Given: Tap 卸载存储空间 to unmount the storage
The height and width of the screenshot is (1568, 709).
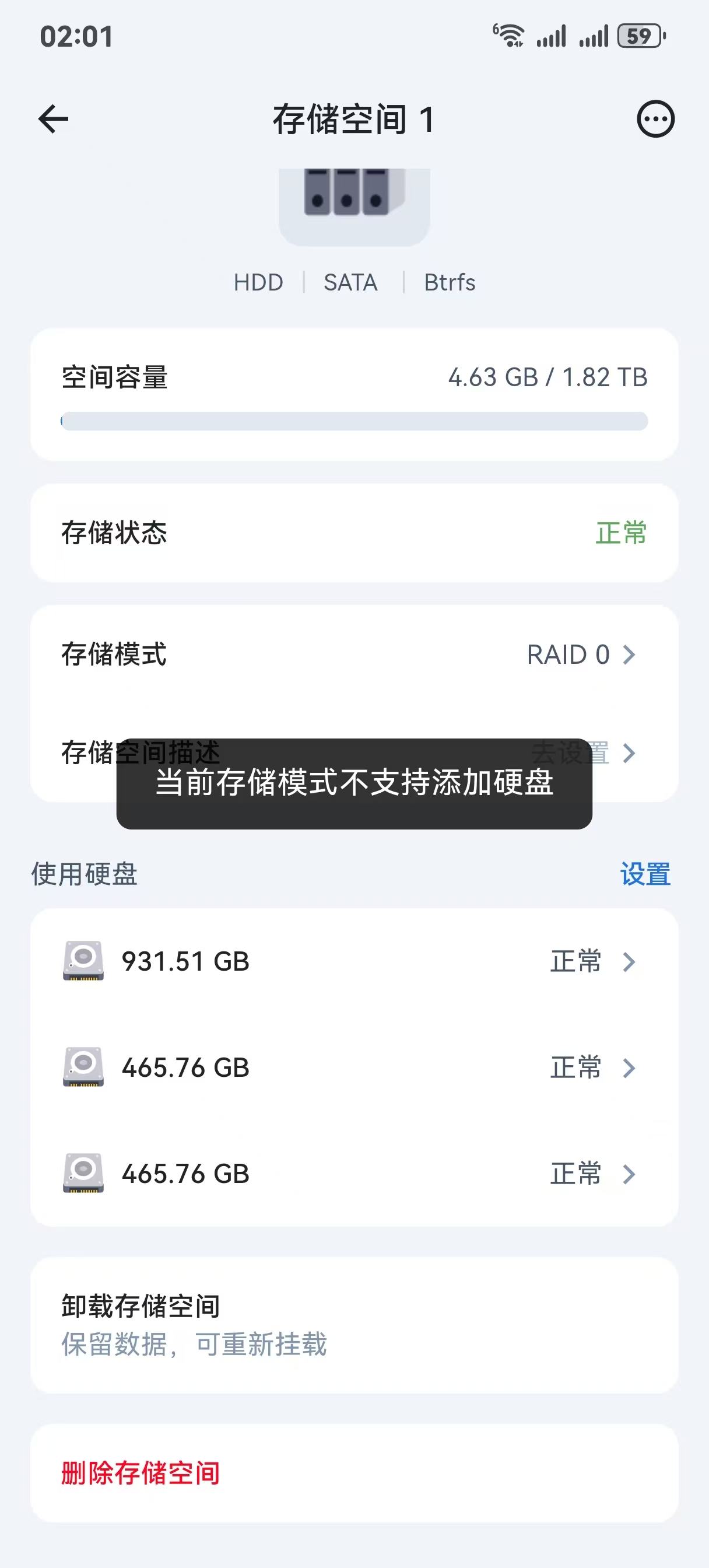Looking at the screenshot, I should [354, 1325].
